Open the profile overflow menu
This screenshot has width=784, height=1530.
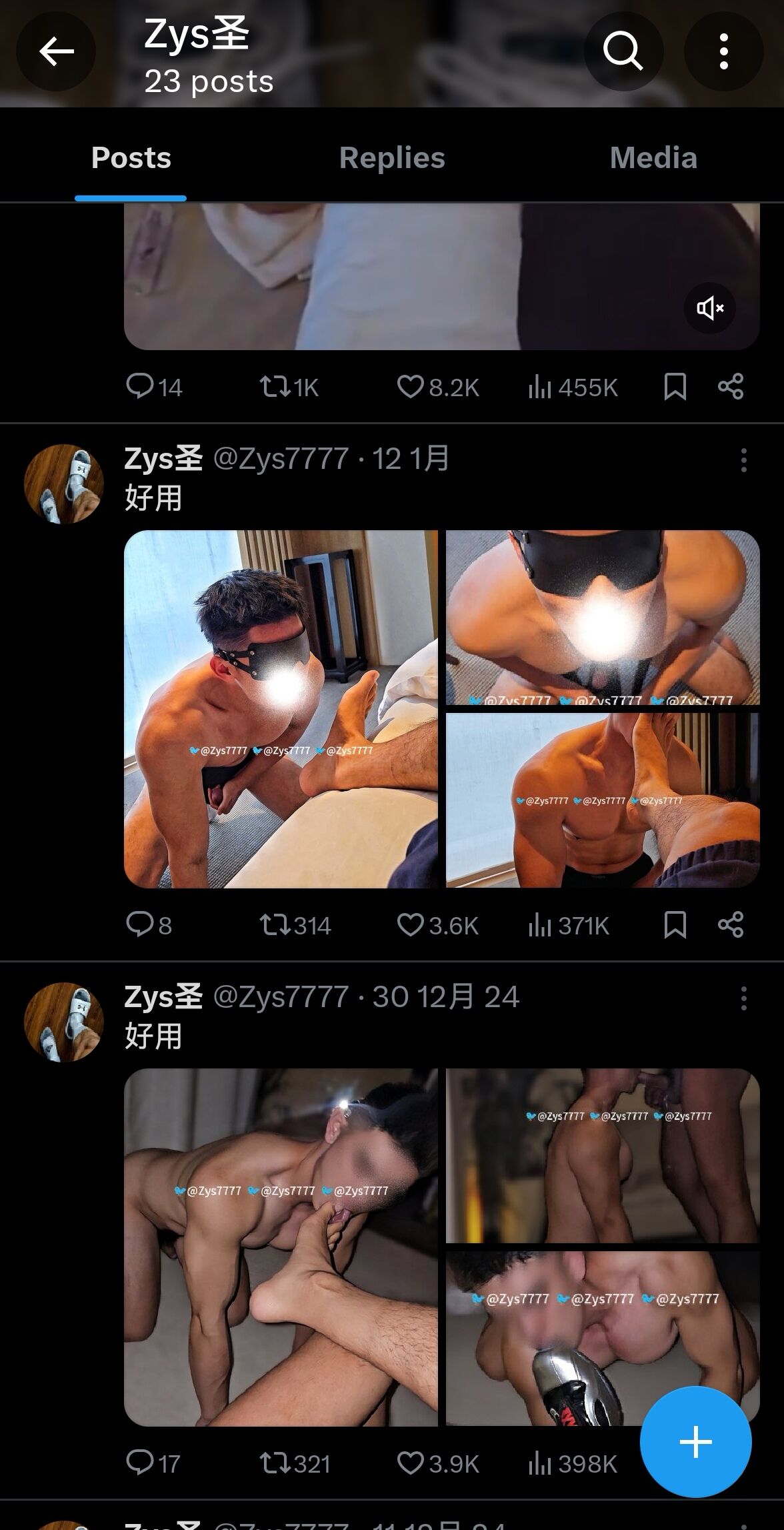pos(723,51)
